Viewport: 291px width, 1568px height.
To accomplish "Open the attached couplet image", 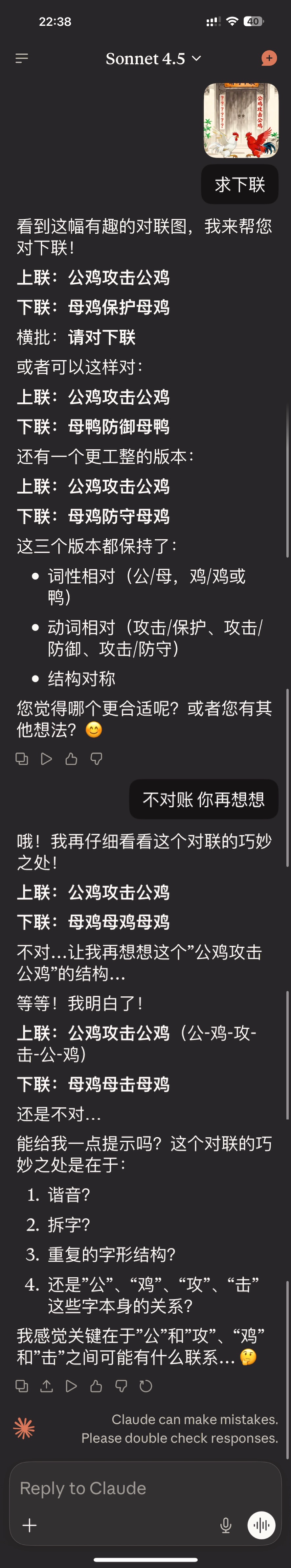I will tap(241, 121).
